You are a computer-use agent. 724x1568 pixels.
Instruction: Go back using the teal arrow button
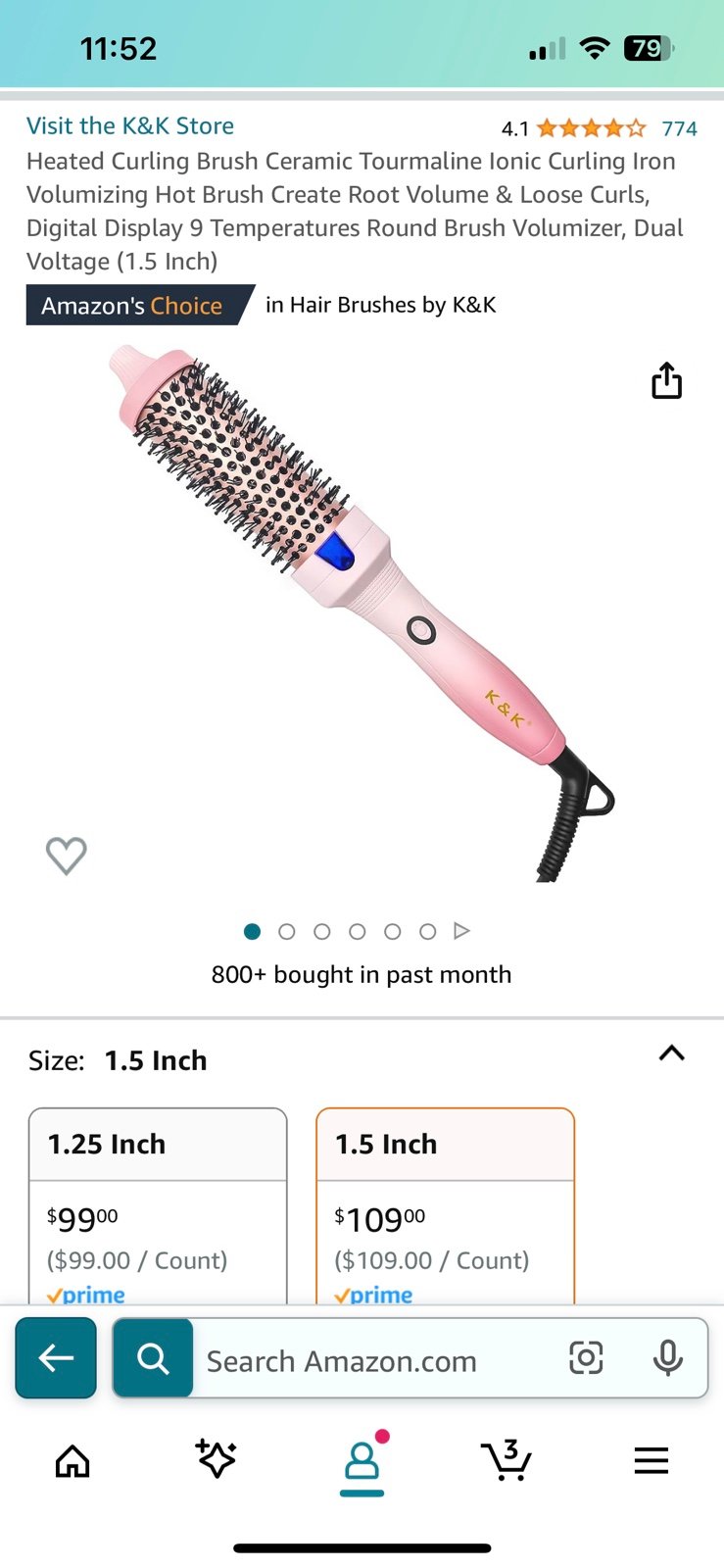[56, 1358]
